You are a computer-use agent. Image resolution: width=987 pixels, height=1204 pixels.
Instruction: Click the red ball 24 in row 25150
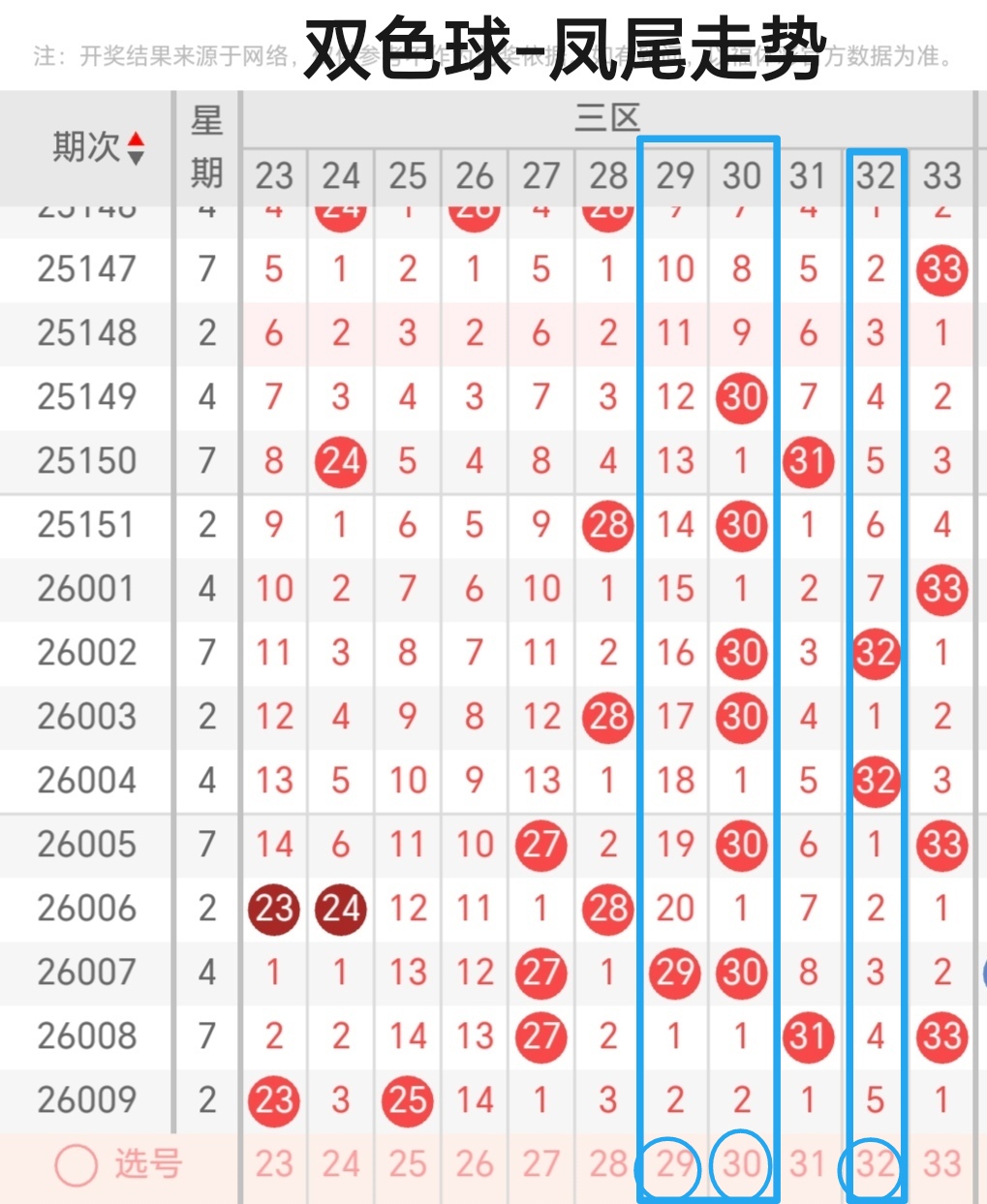341,461
